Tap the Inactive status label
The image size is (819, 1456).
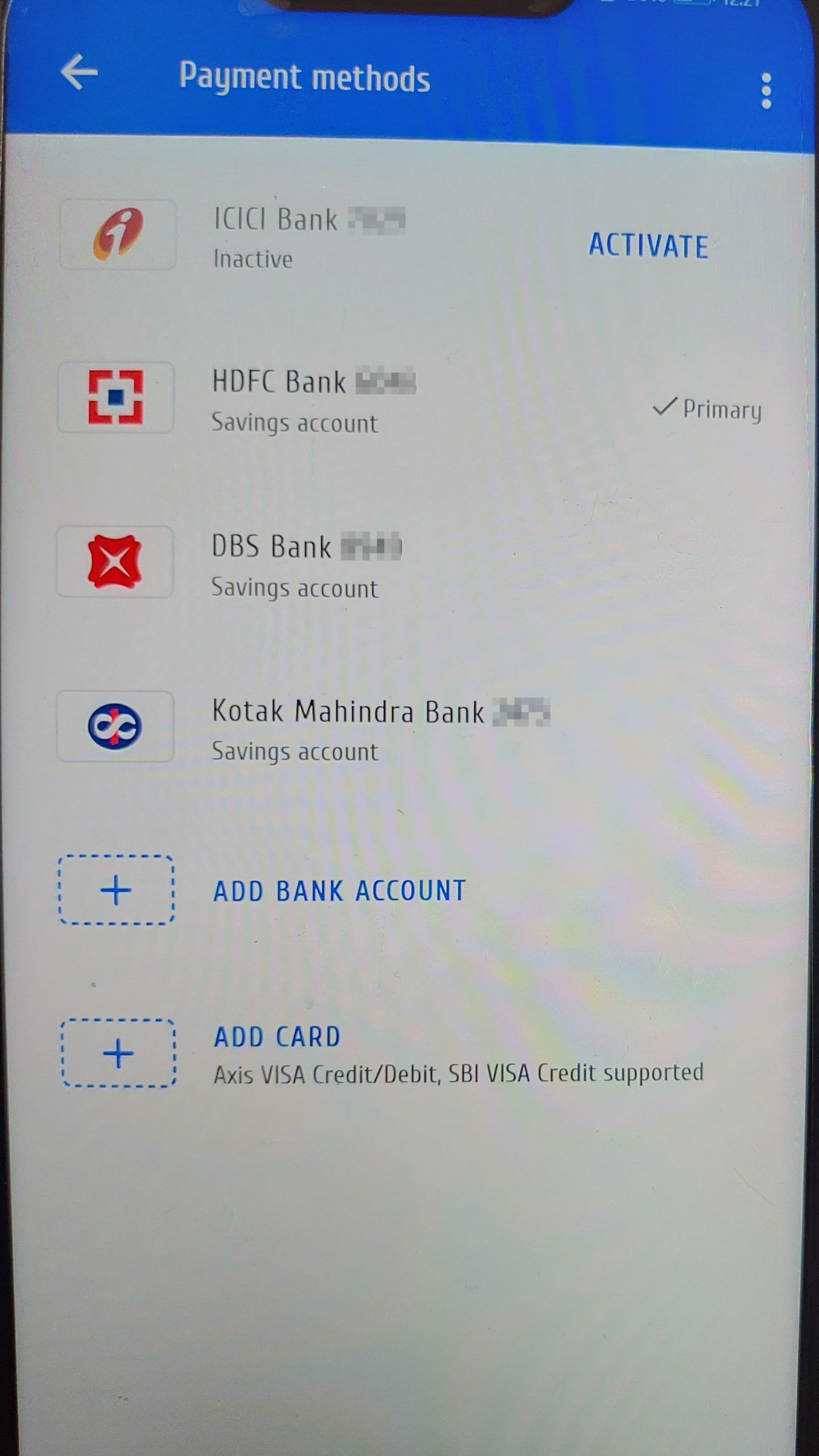point(252,260)
